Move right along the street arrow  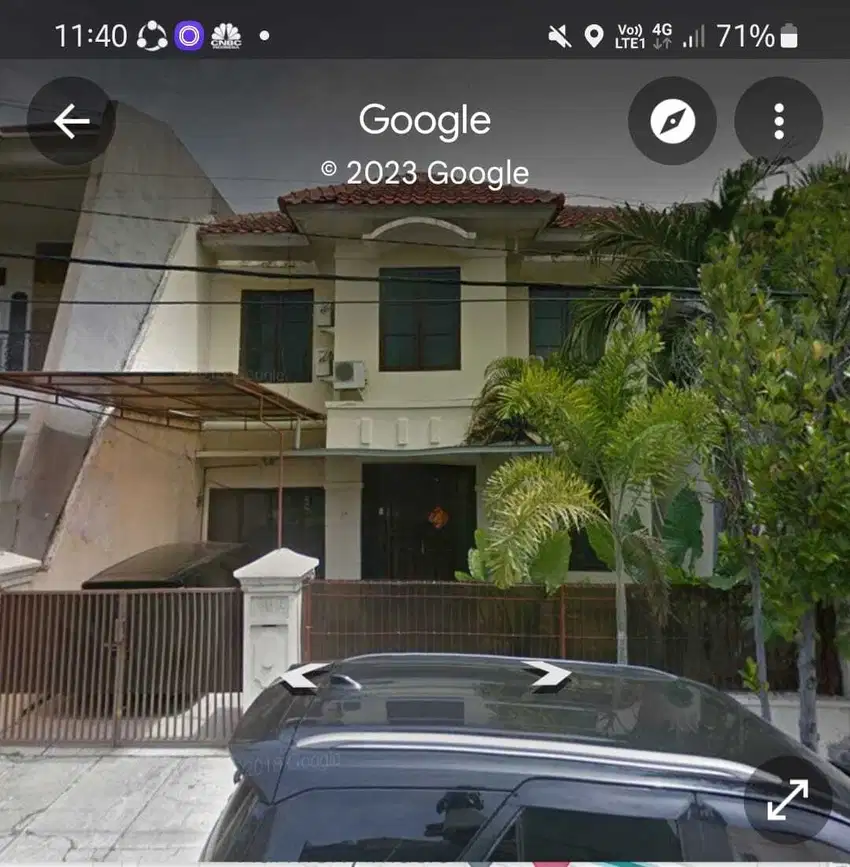[x=547, y=676]
